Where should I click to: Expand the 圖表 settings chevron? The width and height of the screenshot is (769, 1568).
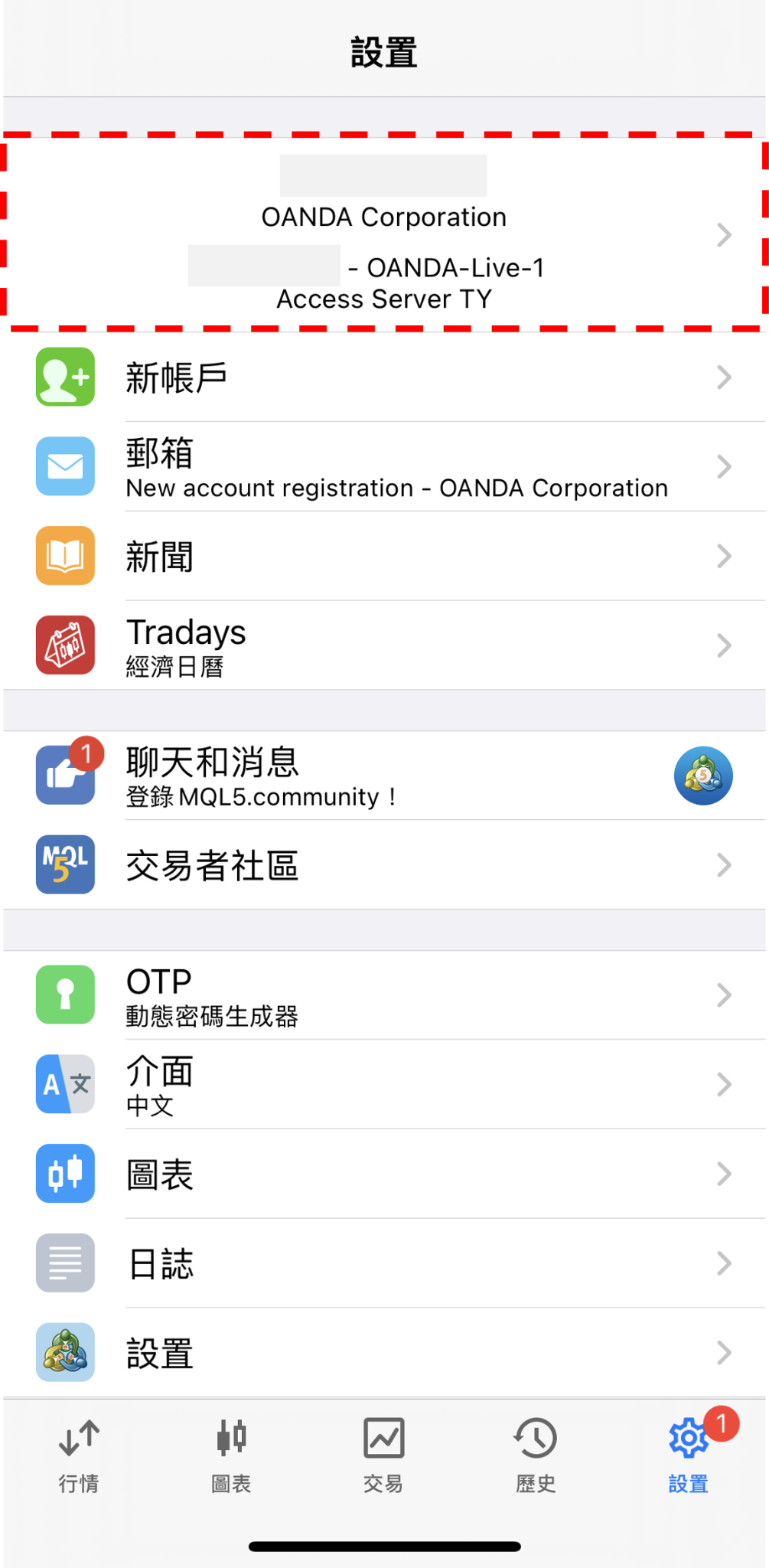[725, 1174]
